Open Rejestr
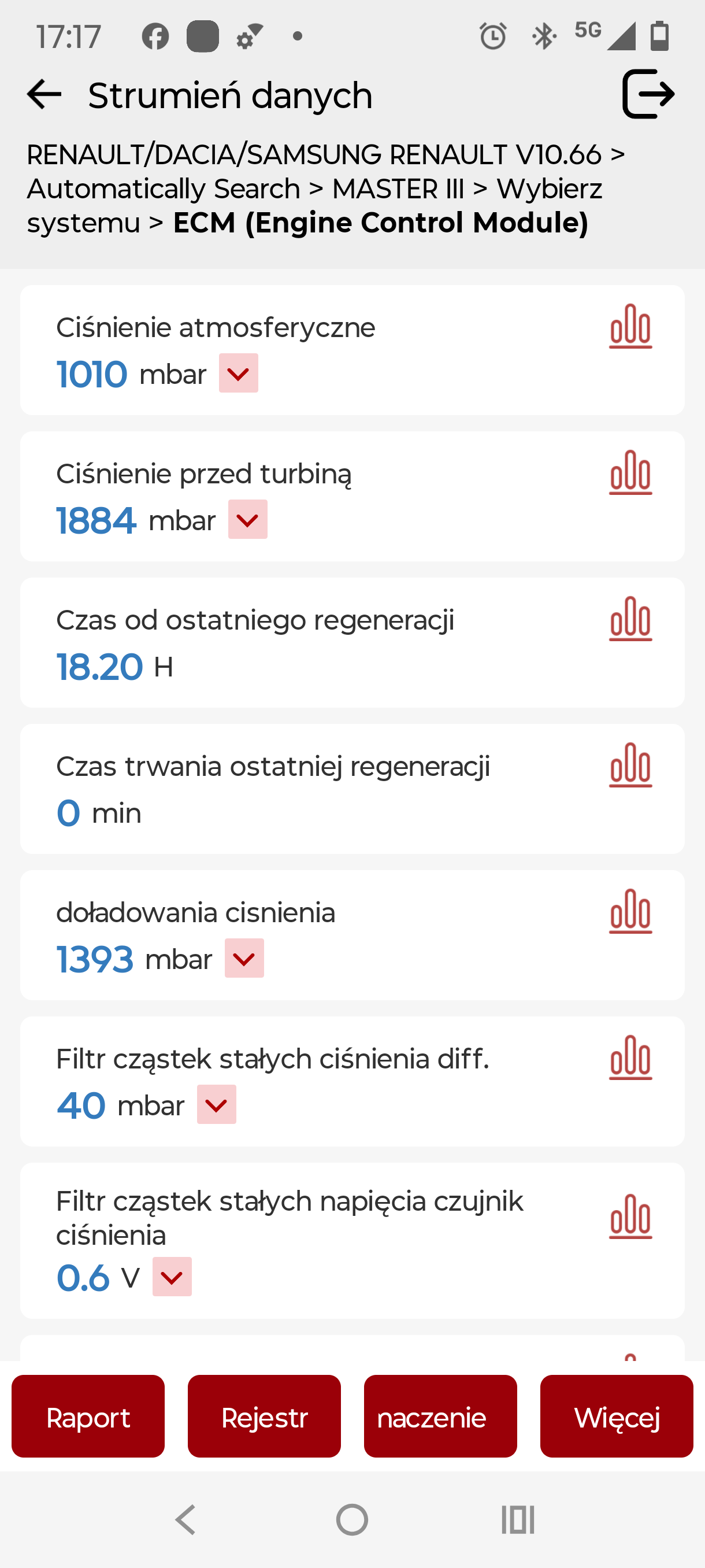705x1568 pixels. pyautogui.click(x=264, y=1416)
